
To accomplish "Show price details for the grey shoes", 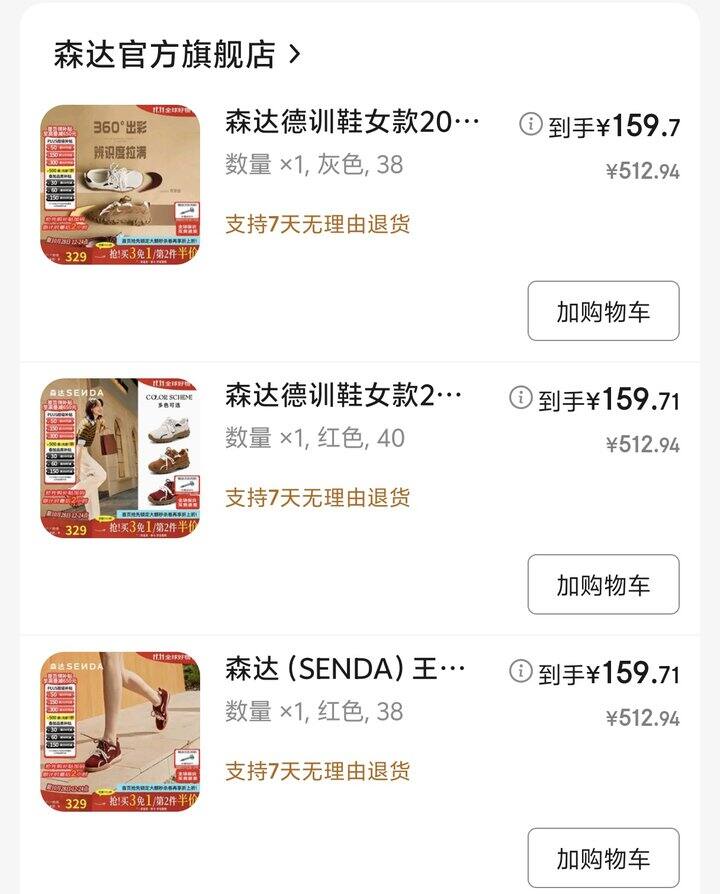I will pyautogui.click(x=530, y=125).
